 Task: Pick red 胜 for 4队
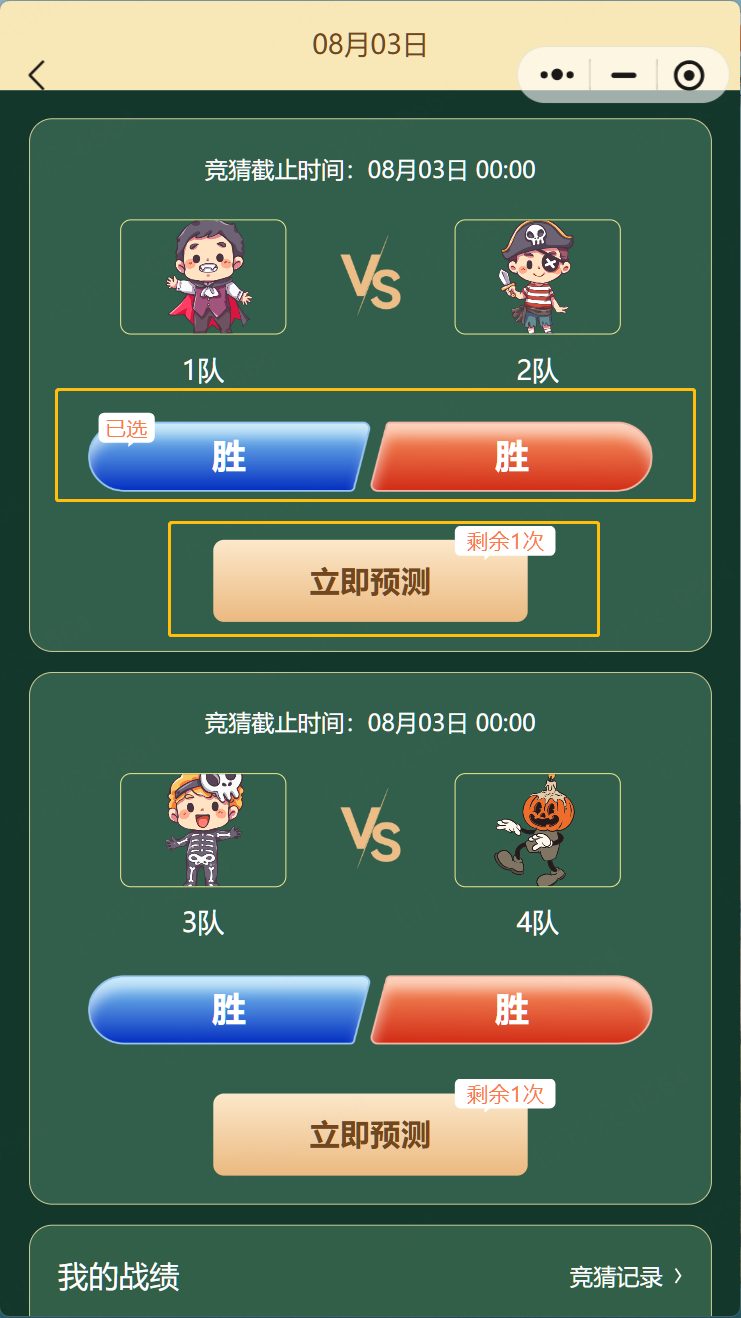tap(512, 1010)
